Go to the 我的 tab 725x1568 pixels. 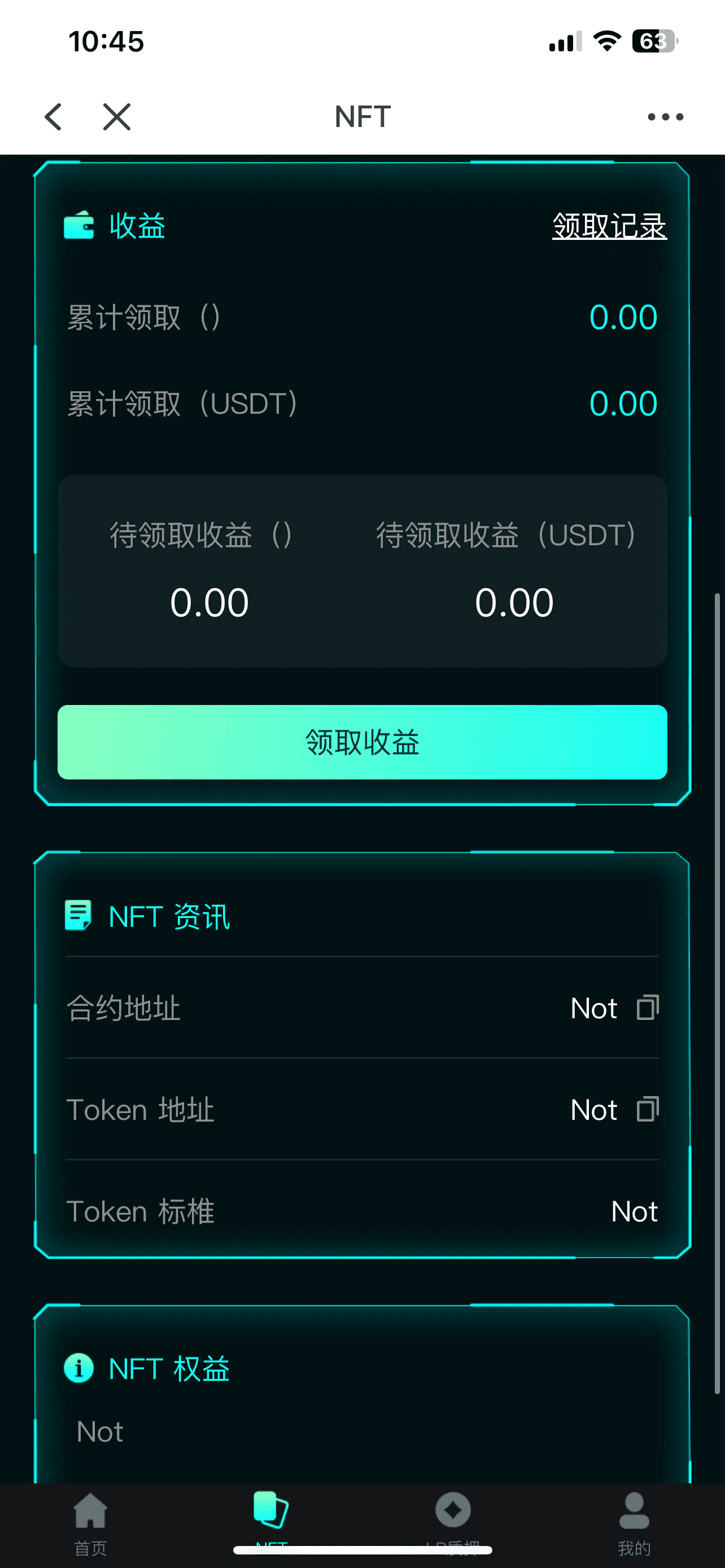point(634,1519)
